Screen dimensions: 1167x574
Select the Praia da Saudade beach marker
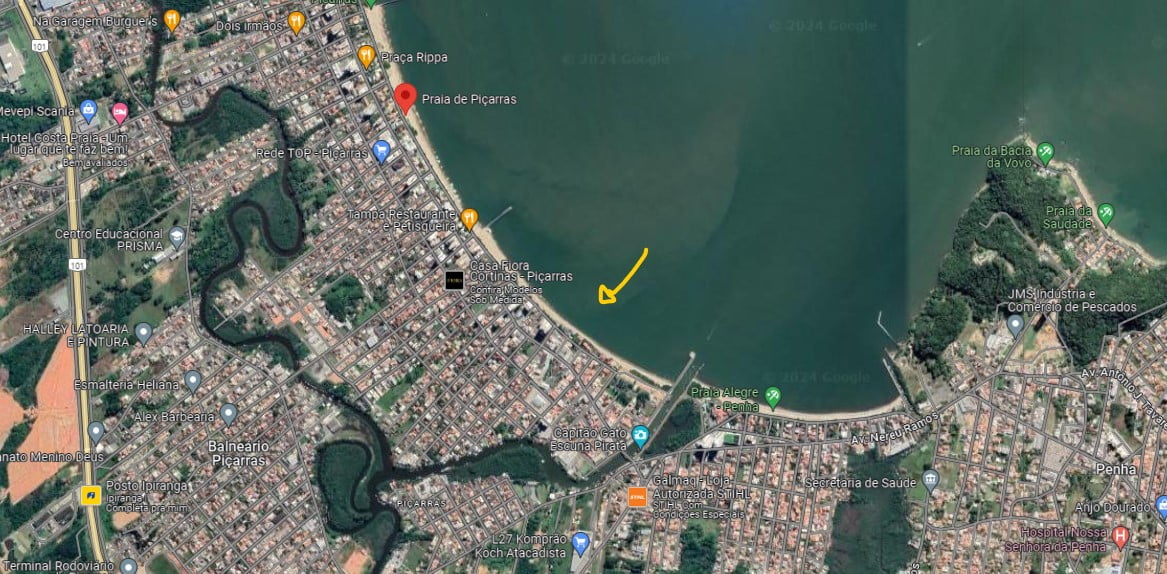click(x=1106, y=214)
